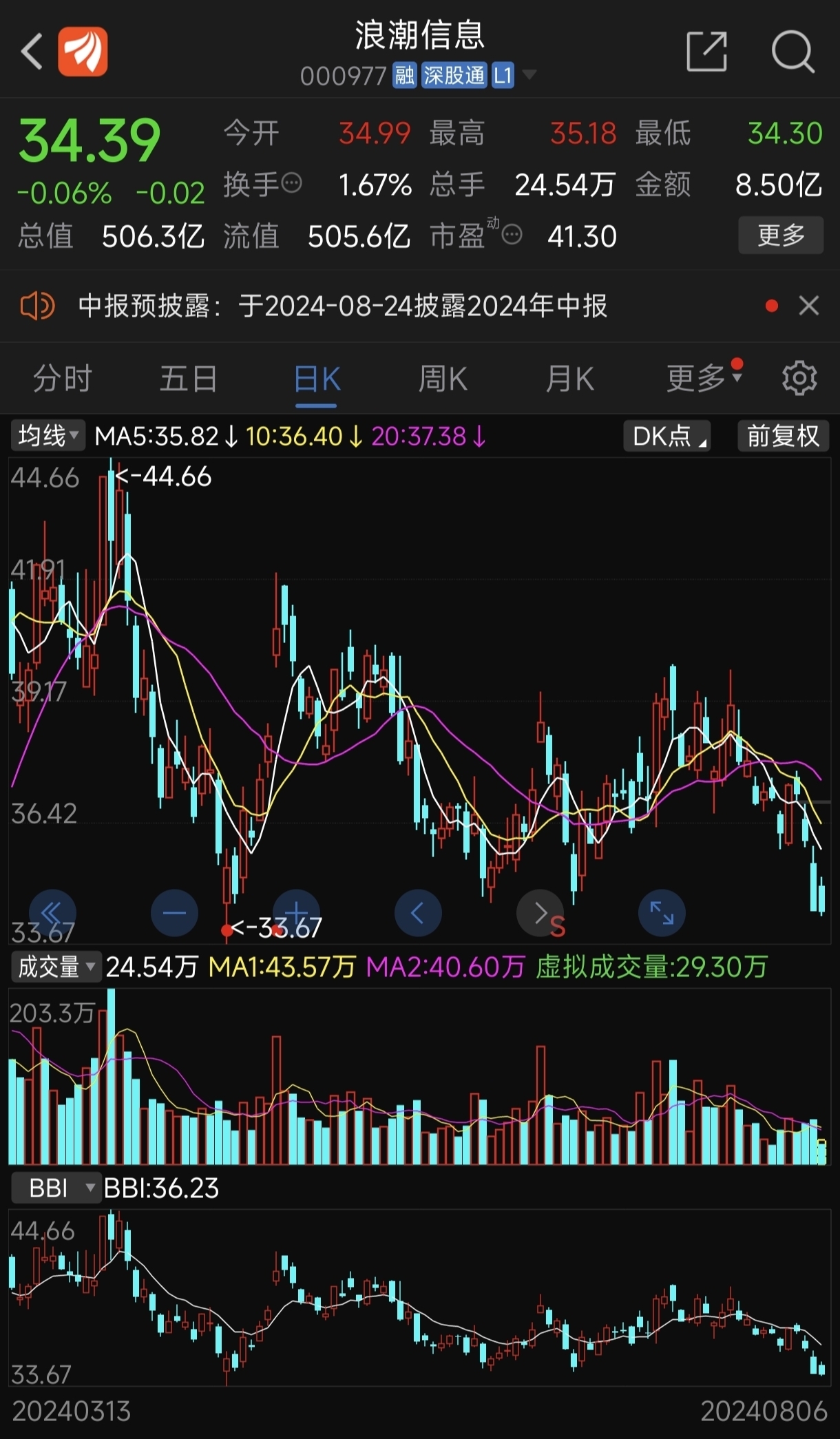The width and height of the screenshot is (840, 1439).
Task: Tap the share/export icon
Action: coord(706,52)
